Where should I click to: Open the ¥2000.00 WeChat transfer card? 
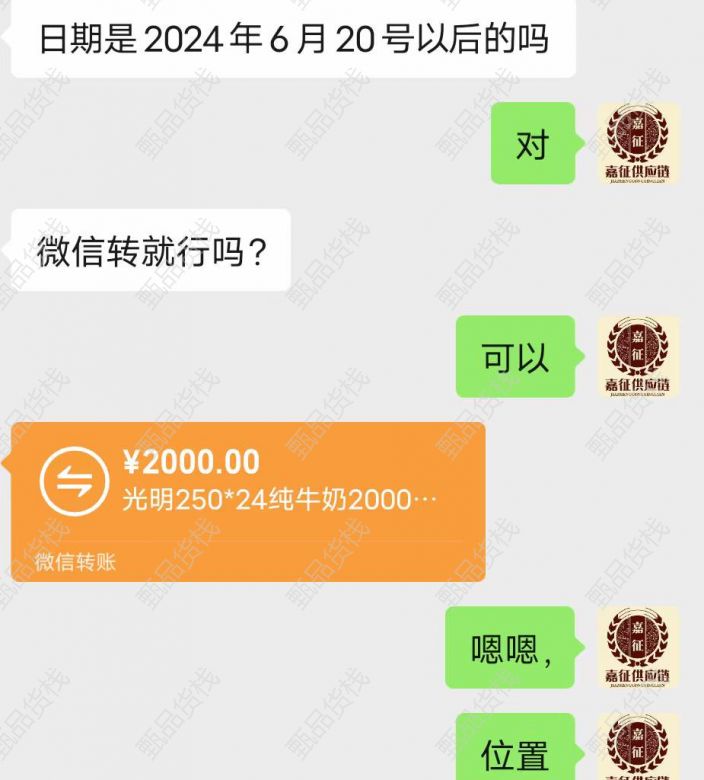pyautogui.click(x=247, y=500)
